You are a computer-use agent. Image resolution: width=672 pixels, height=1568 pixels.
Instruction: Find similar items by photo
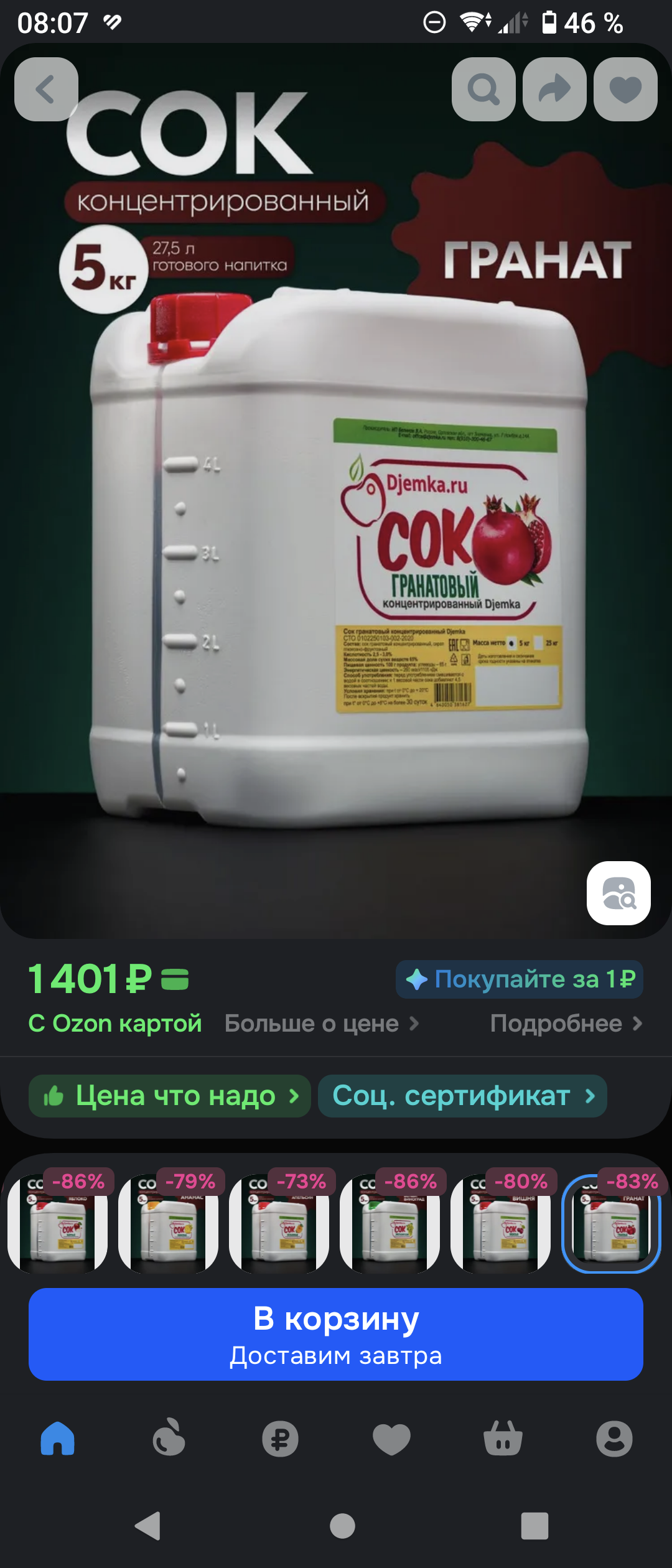pyautogui.click(x=618, y=893)
